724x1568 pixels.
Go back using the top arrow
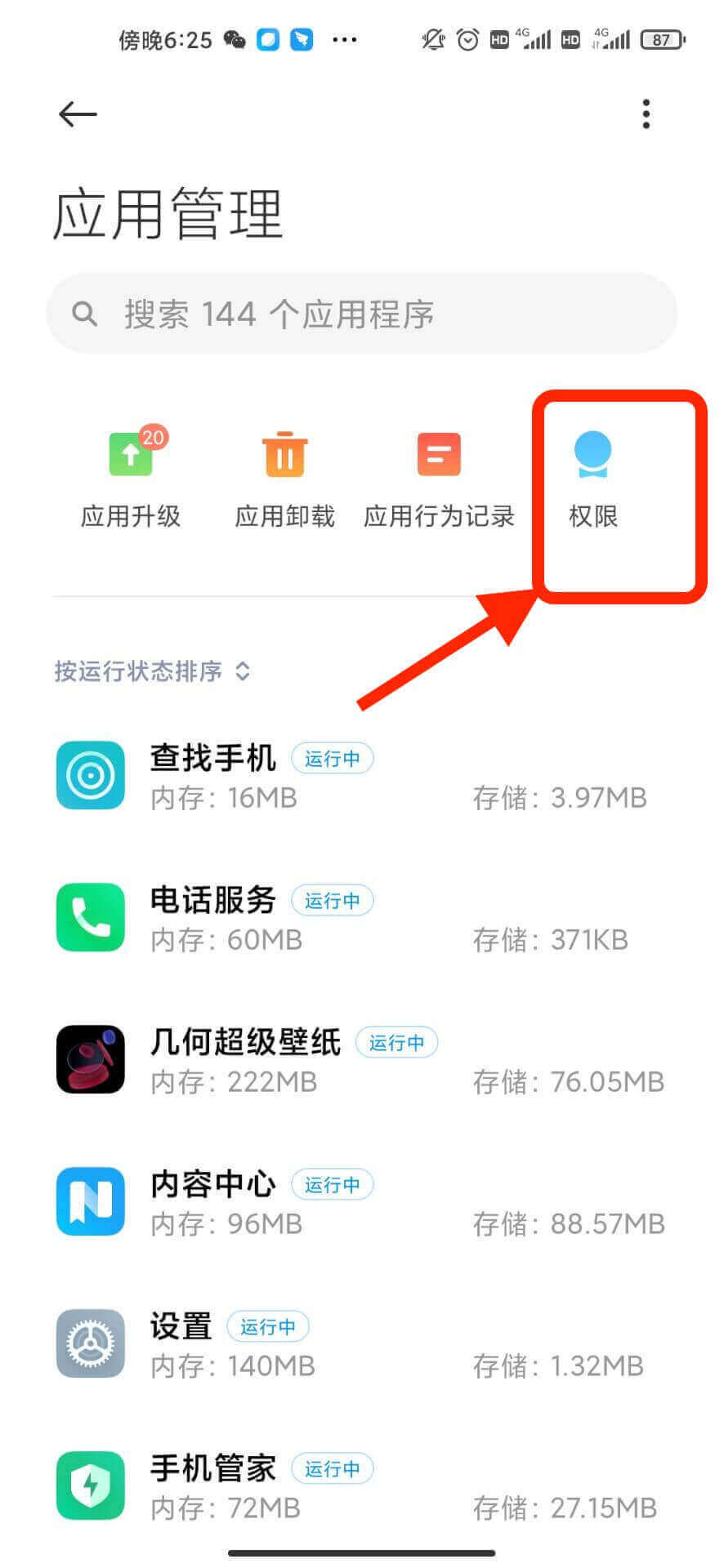pos(78,114)
